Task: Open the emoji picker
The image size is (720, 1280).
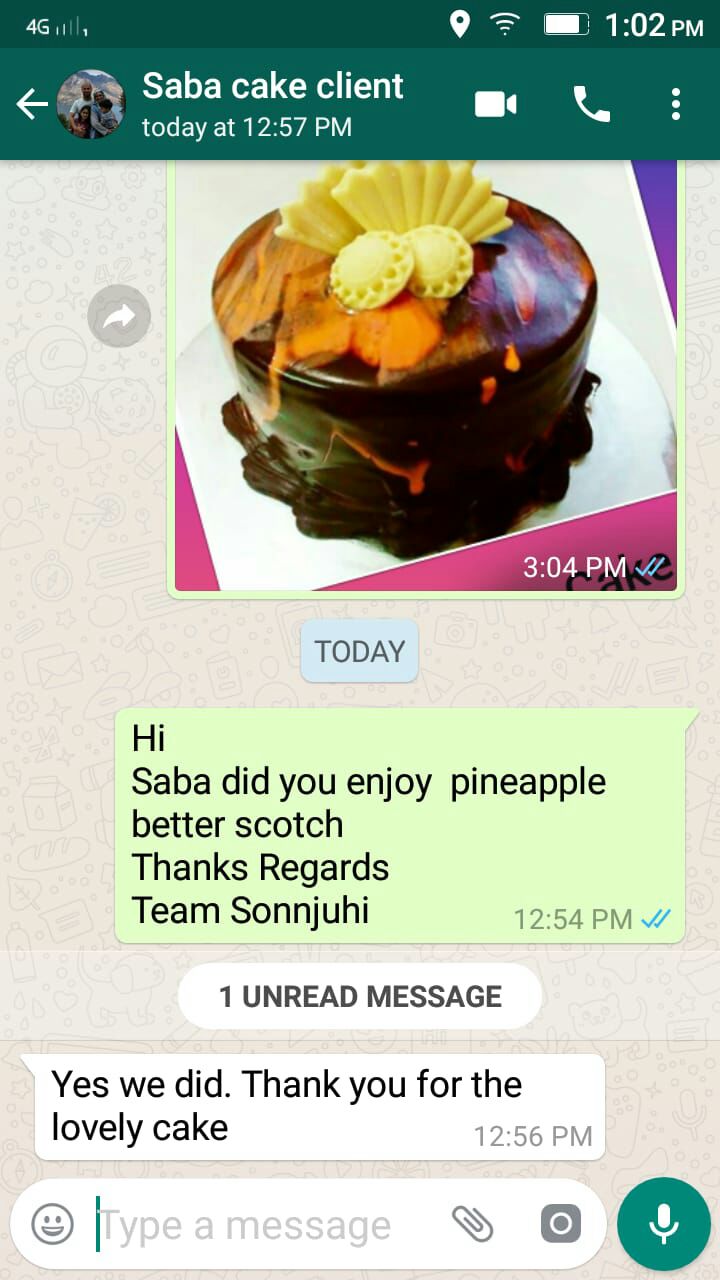Action: tap(52, 1224)
